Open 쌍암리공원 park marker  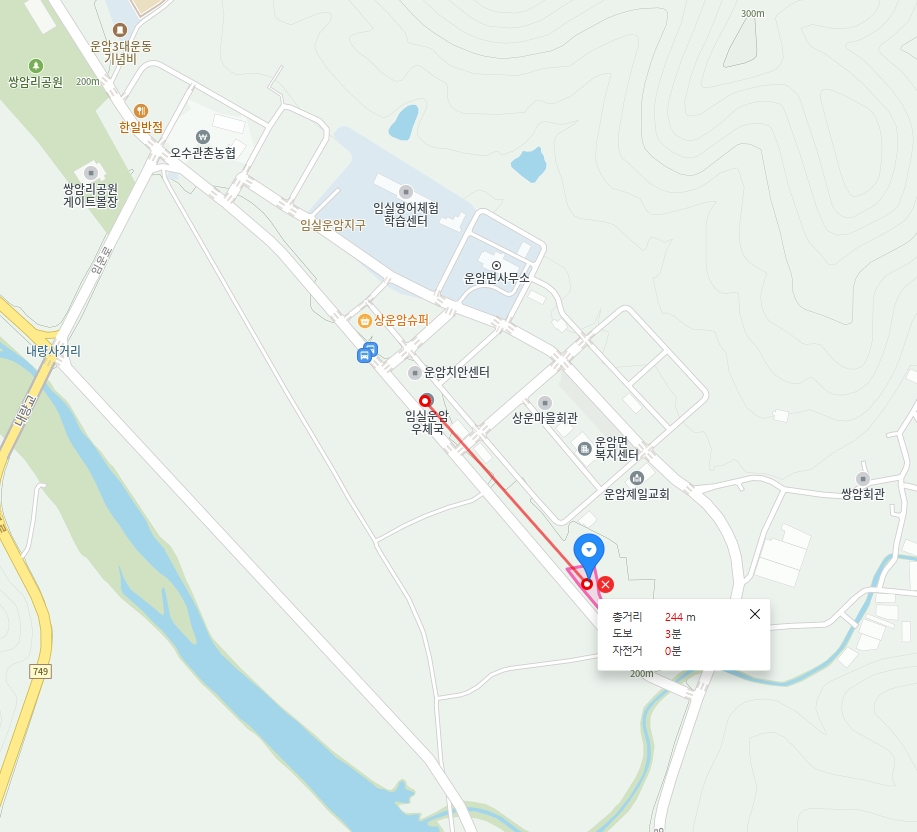(x=36, y=65)
